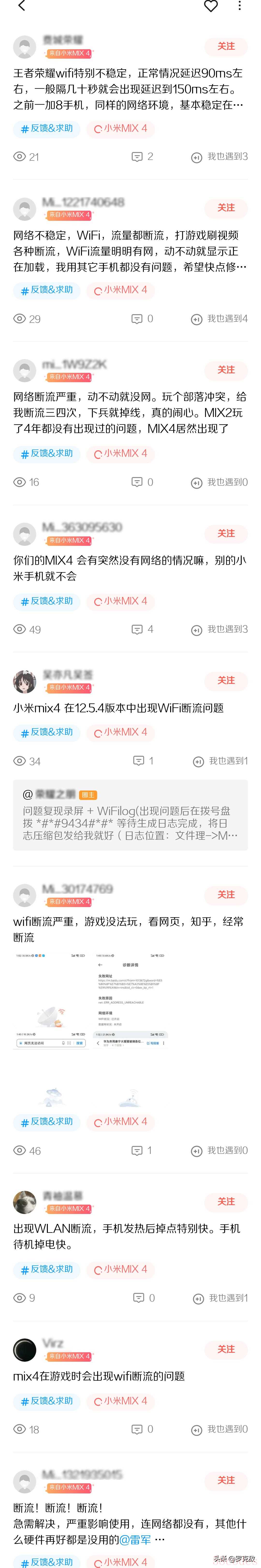Open the overflow menu at the top

[x=240, y=7]
